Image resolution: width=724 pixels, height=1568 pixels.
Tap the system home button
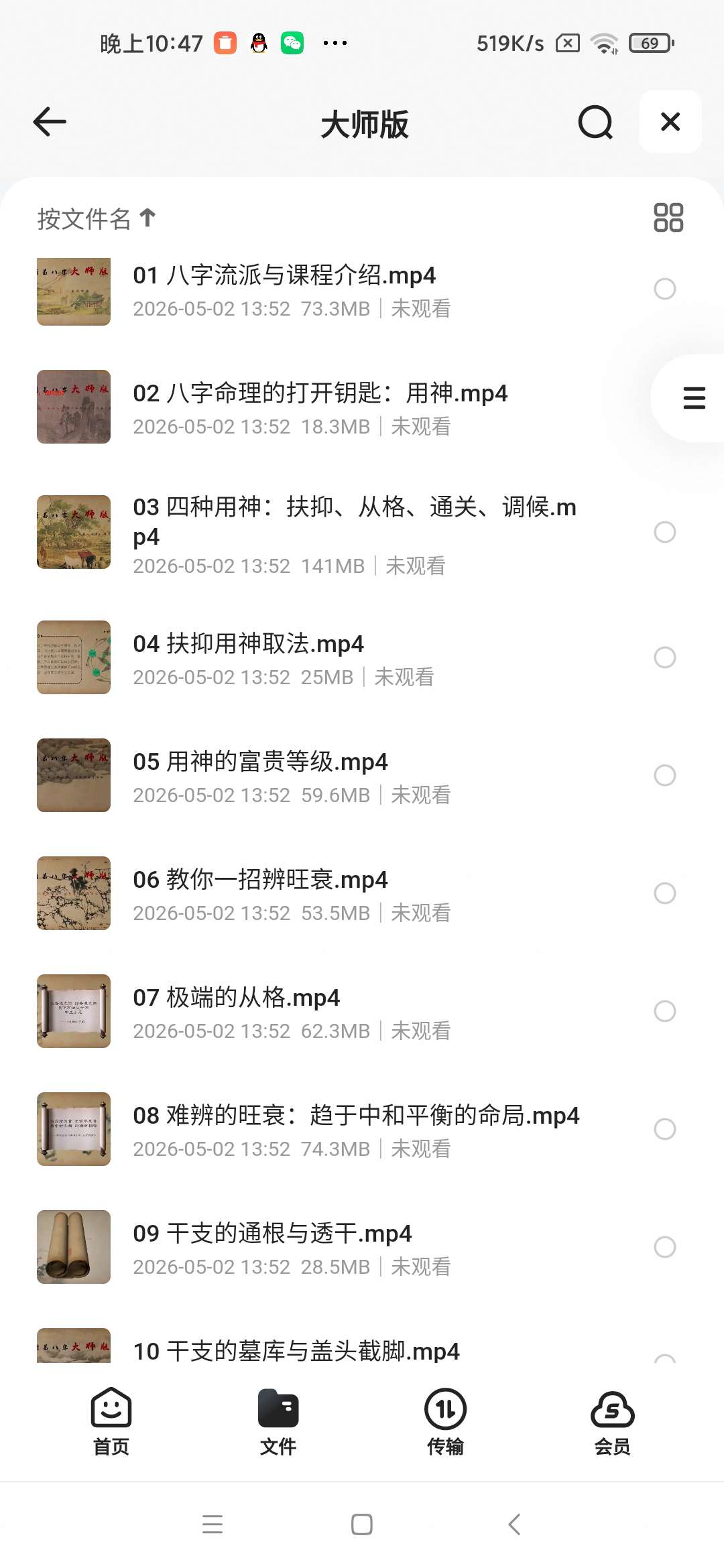coord(362,1524)
